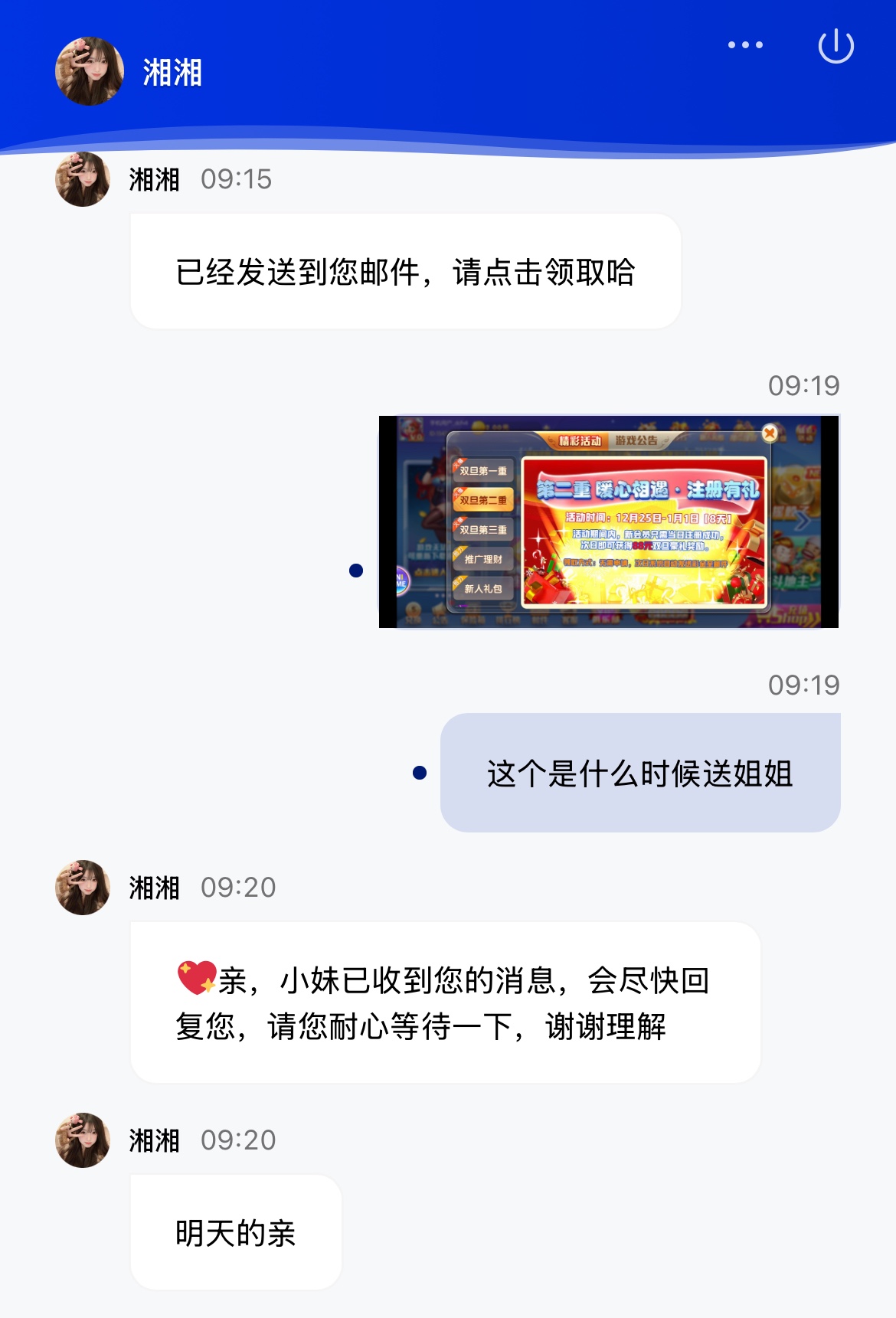Open the three-dot overflow menu
Image resolution: width=896 pixels, height=1318 pixels.
[x=745, y=45]
